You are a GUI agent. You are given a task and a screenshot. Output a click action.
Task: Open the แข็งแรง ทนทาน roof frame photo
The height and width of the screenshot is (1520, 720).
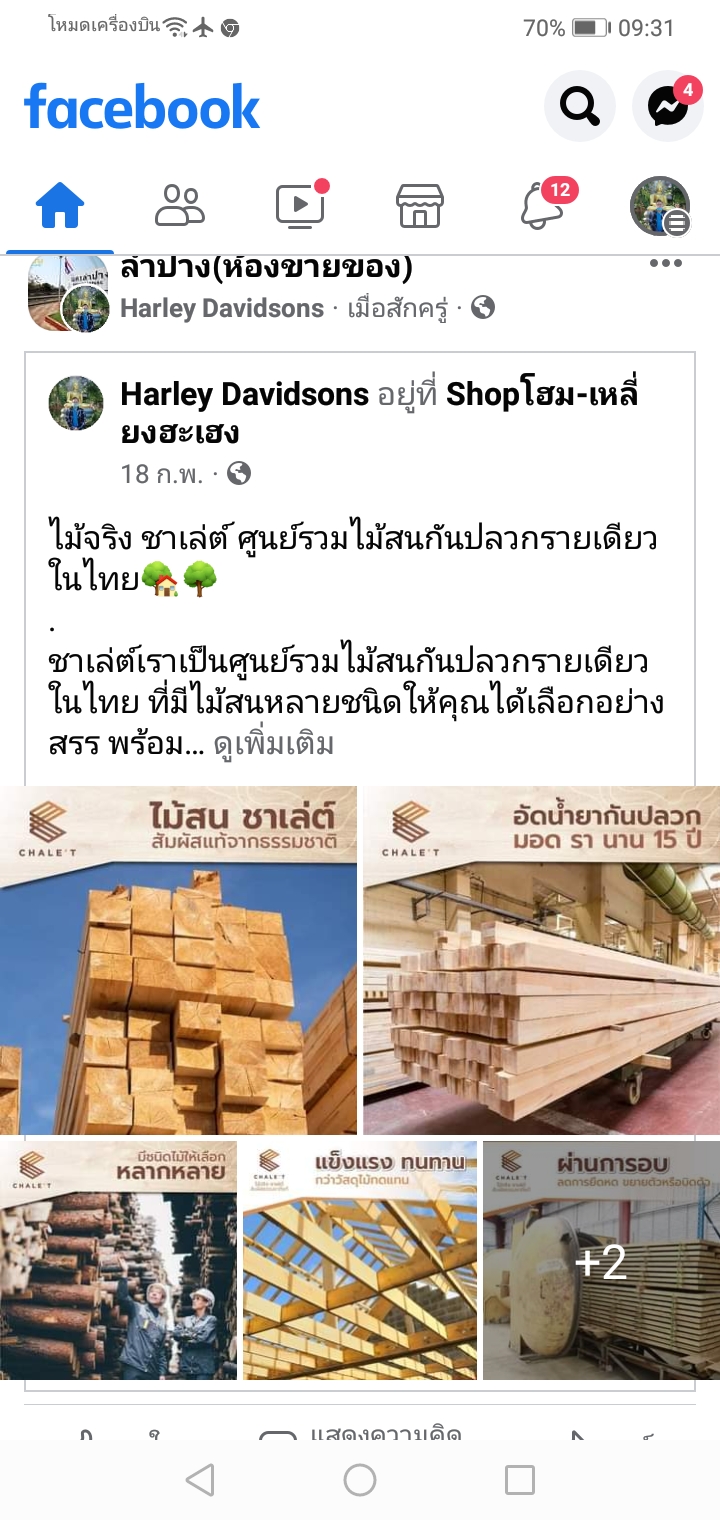[x=360, y=1261]
